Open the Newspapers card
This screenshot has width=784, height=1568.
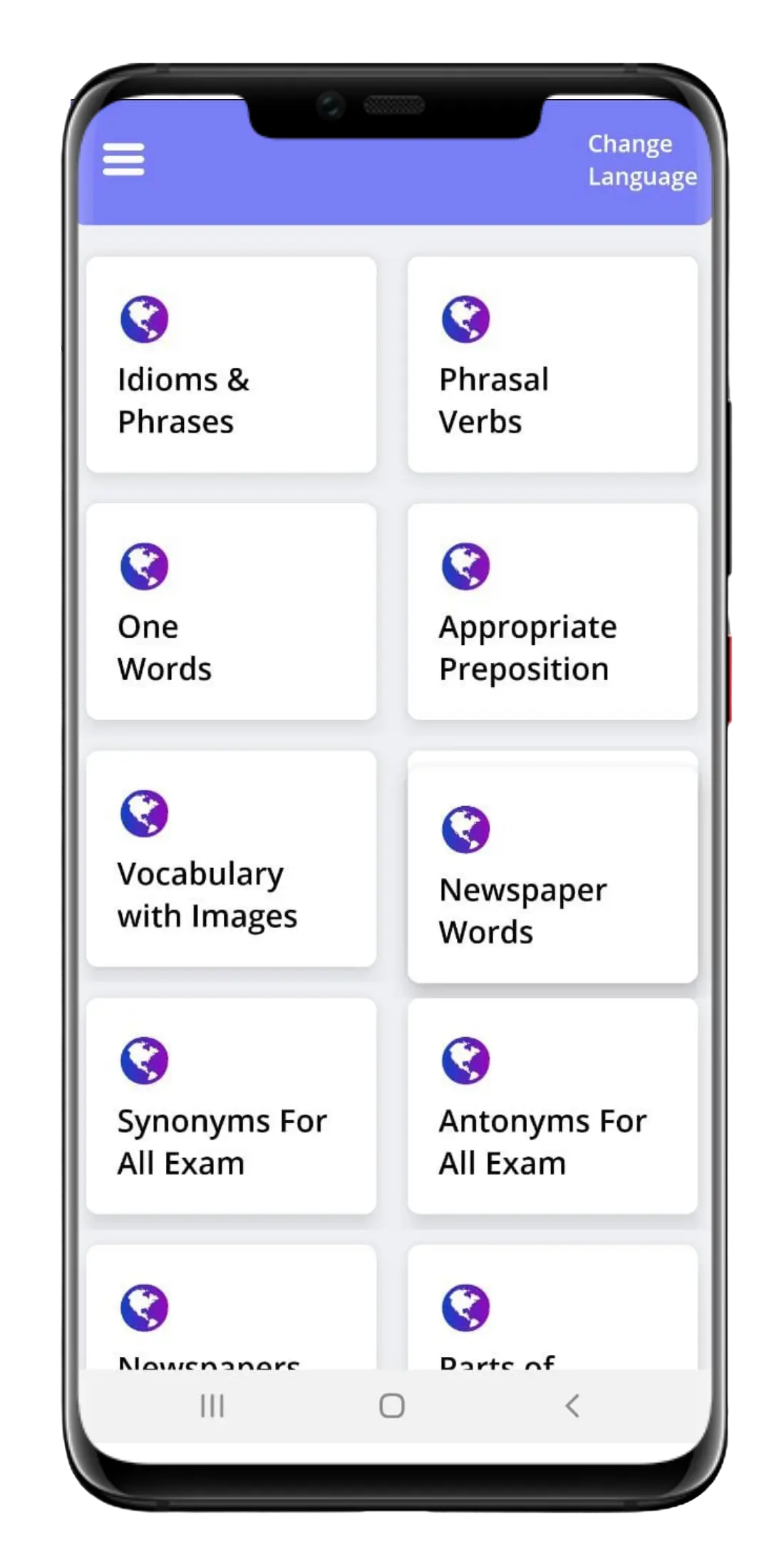click(231, 1311)
